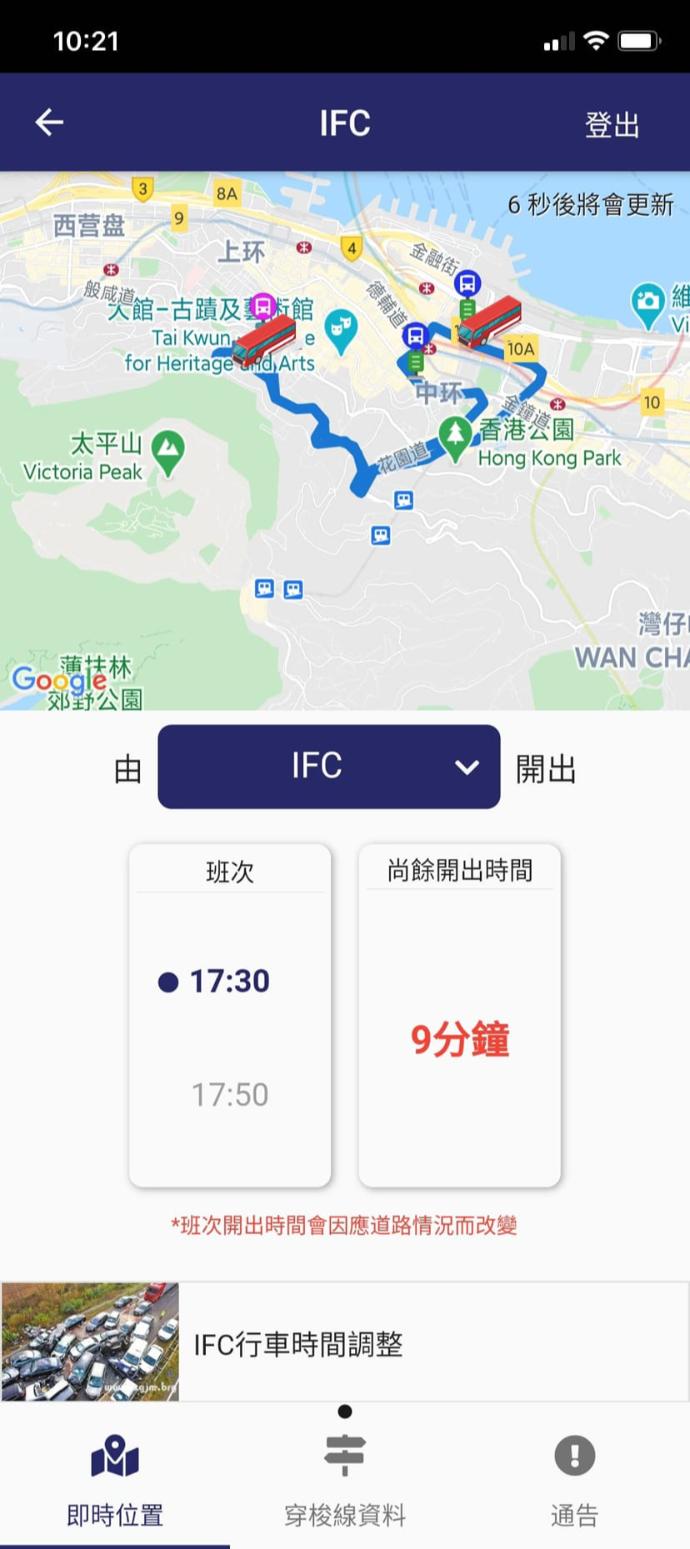
Task: Select the 17:50 departure schedule
Action: (230, 1094)
